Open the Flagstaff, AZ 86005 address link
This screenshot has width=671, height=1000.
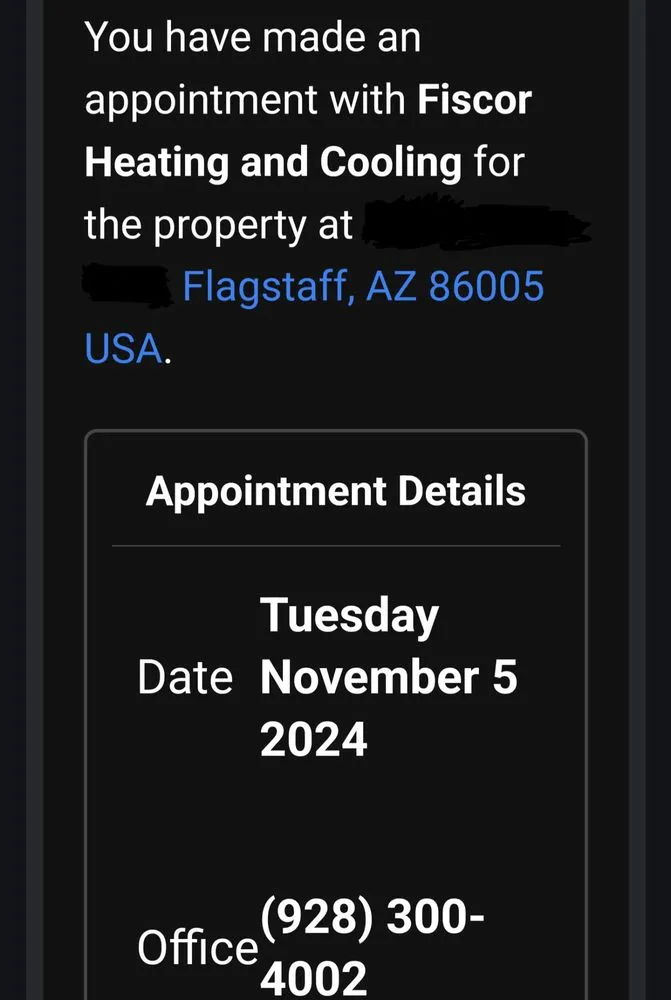tap(362, 288)
